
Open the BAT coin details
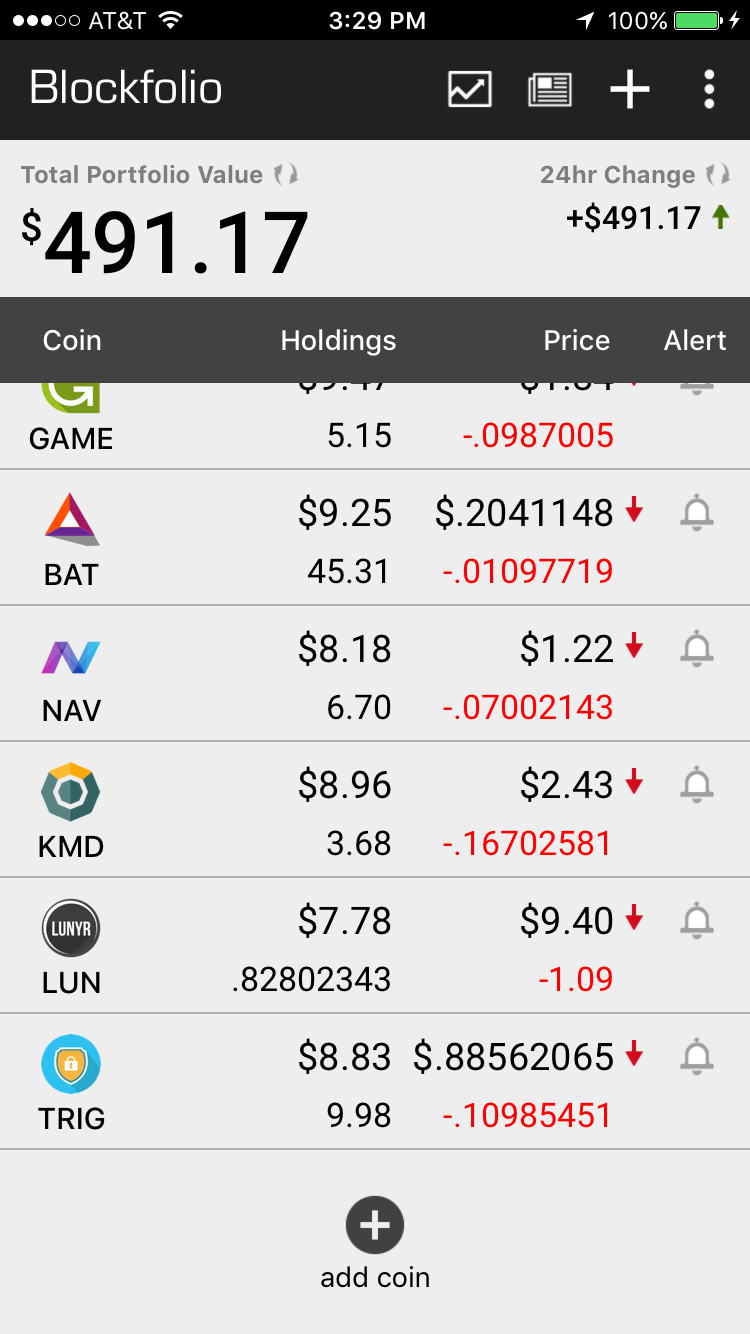click(x=72, y=539)
